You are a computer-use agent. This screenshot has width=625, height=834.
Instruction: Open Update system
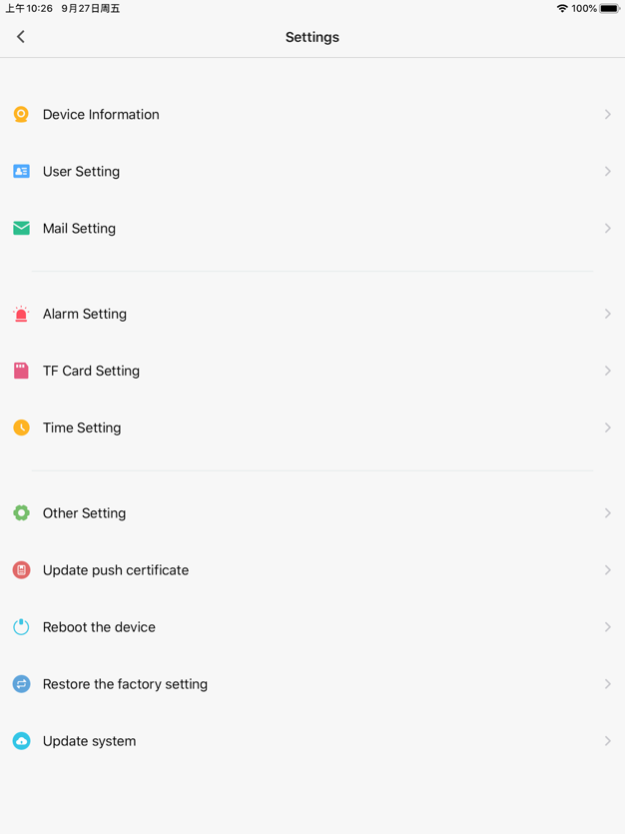coord(89,741)
